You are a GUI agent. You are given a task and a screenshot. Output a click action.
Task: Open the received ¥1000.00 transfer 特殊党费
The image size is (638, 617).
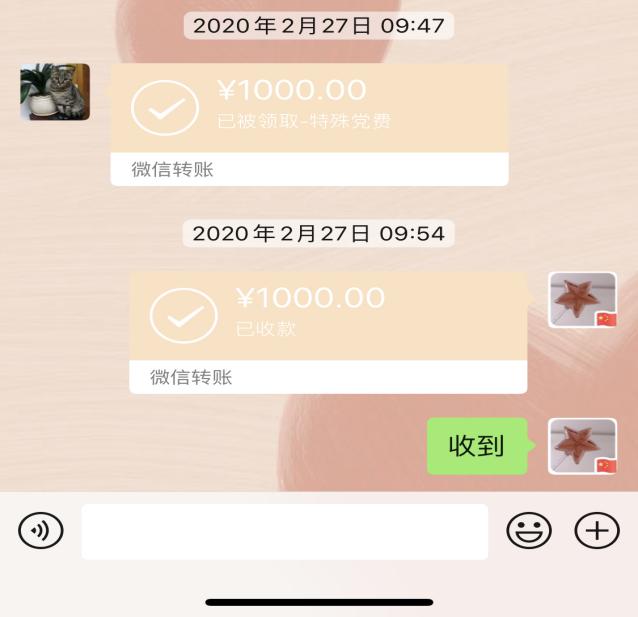tap(309, 124)
